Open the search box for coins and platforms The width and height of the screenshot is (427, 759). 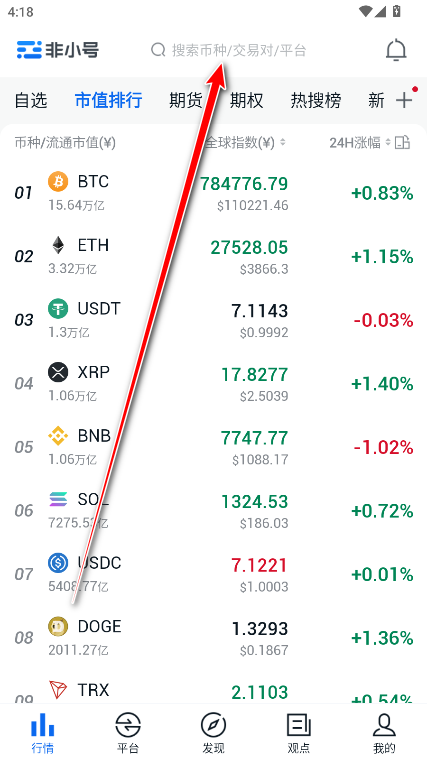(229, 50)
